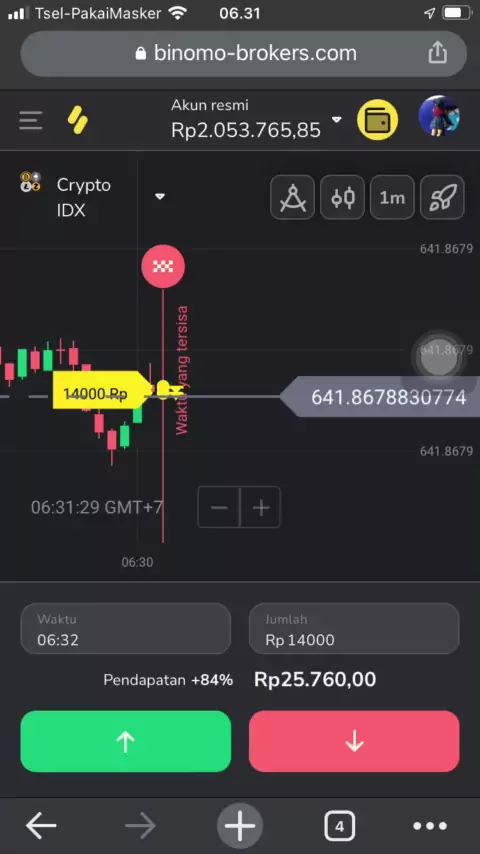Open the yellow wallet deposit button

point(378,120)
